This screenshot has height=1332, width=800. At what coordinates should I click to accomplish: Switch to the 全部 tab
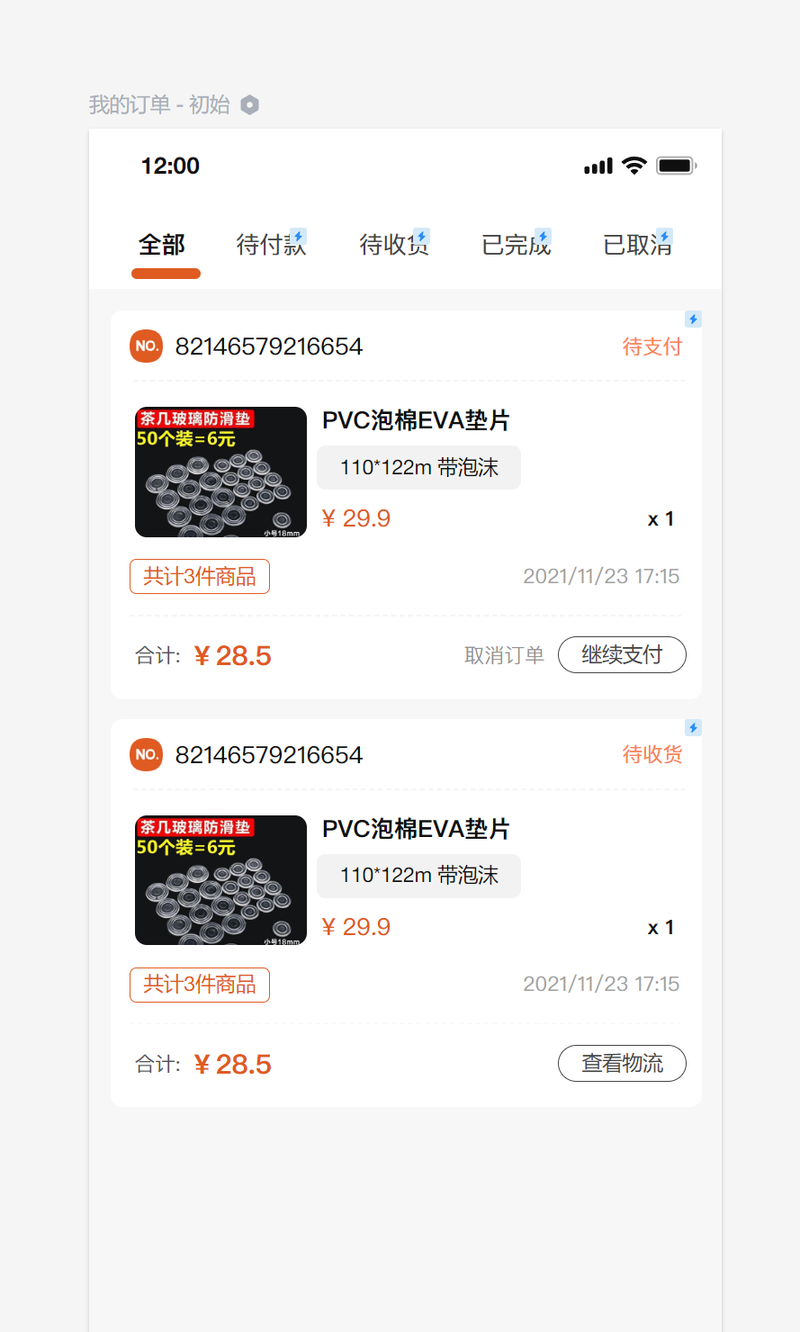pos(162,245)
